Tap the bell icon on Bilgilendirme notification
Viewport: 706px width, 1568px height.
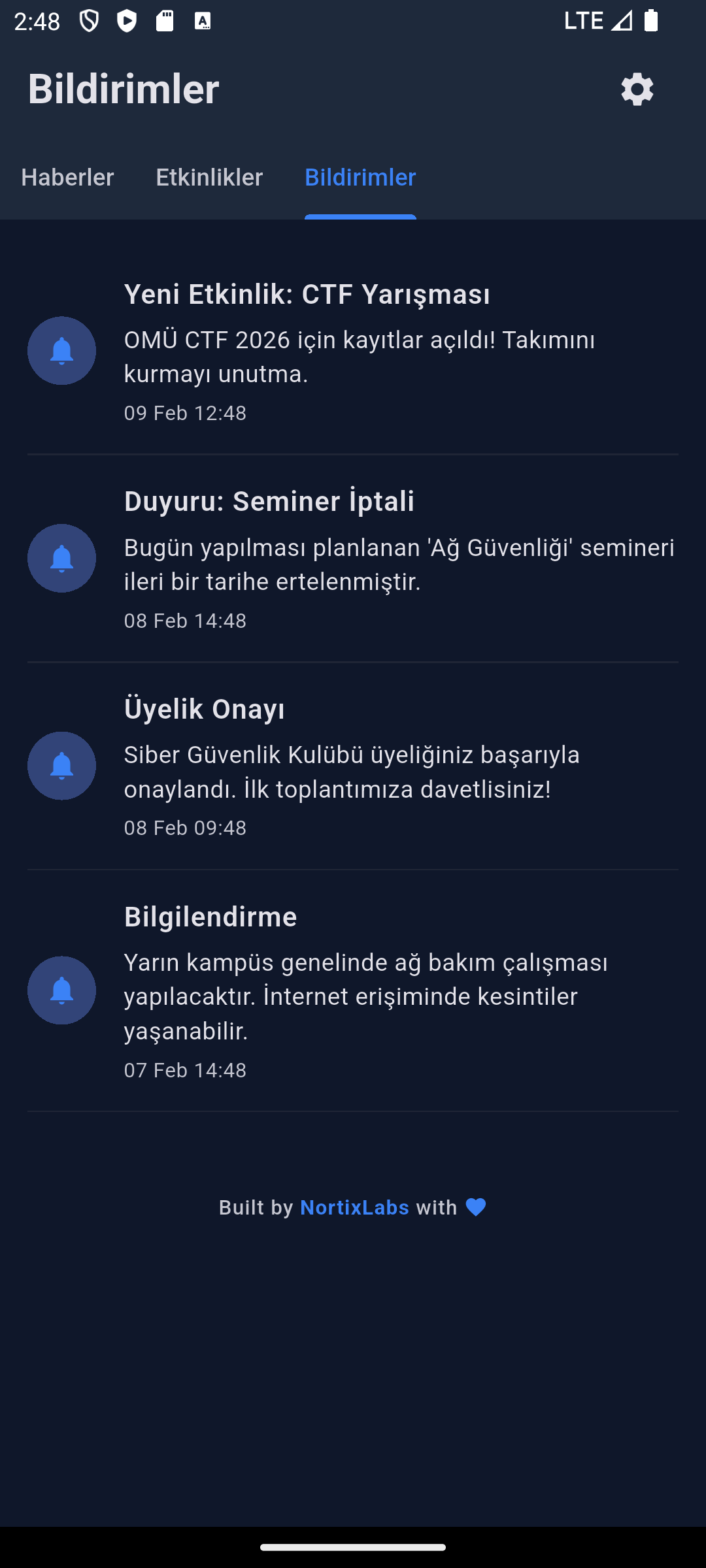(x=61, y=990)
